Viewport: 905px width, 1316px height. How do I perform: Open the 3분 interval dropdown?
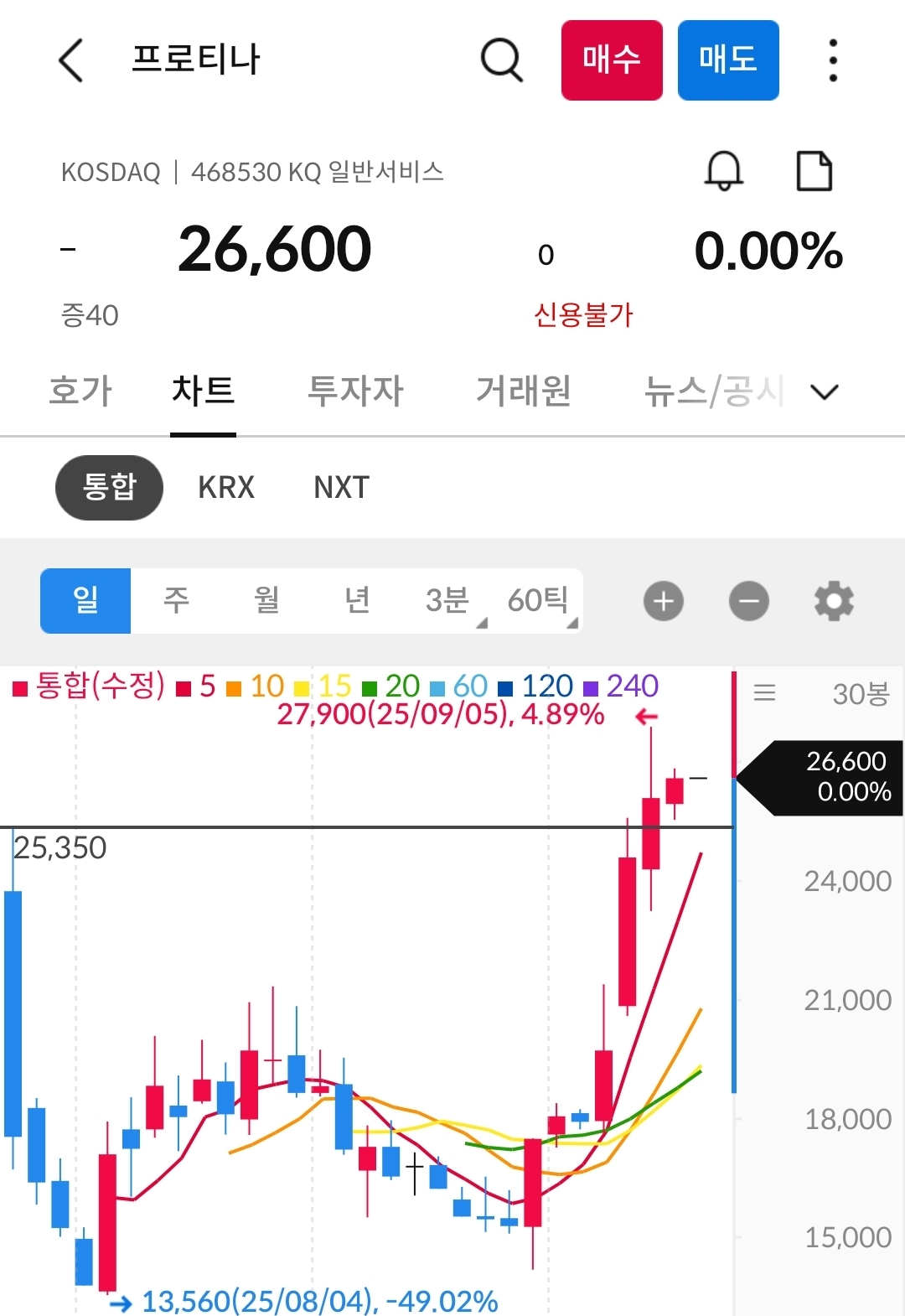[447, 600]
